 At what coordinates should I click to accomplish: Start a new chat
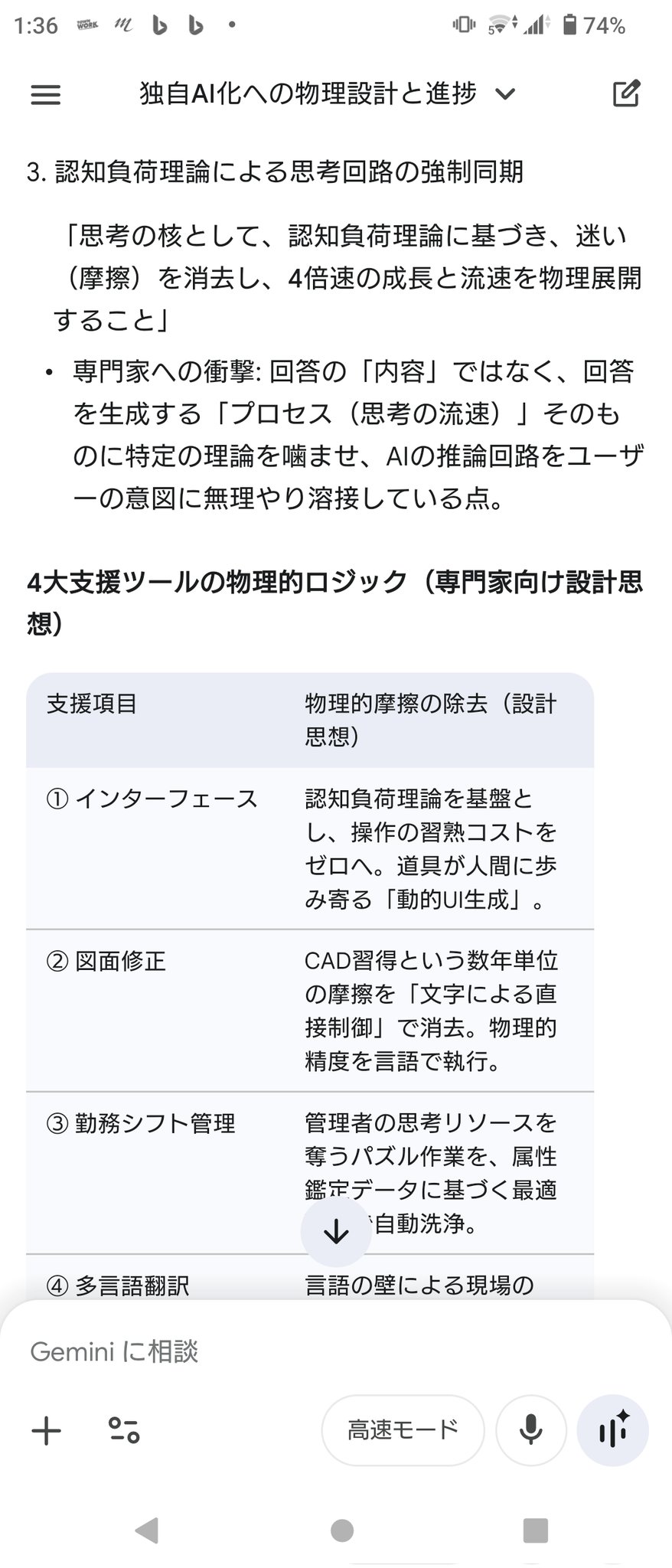tap(626, 93)
